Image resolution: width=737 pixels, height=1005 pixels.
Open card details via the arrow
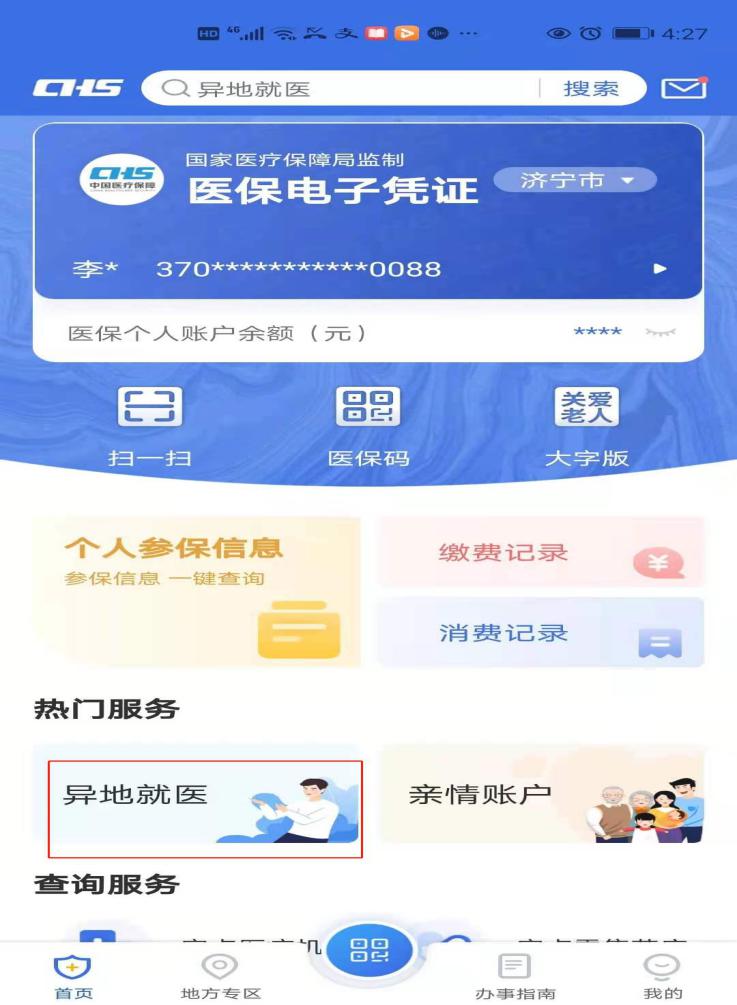(659, 269)
